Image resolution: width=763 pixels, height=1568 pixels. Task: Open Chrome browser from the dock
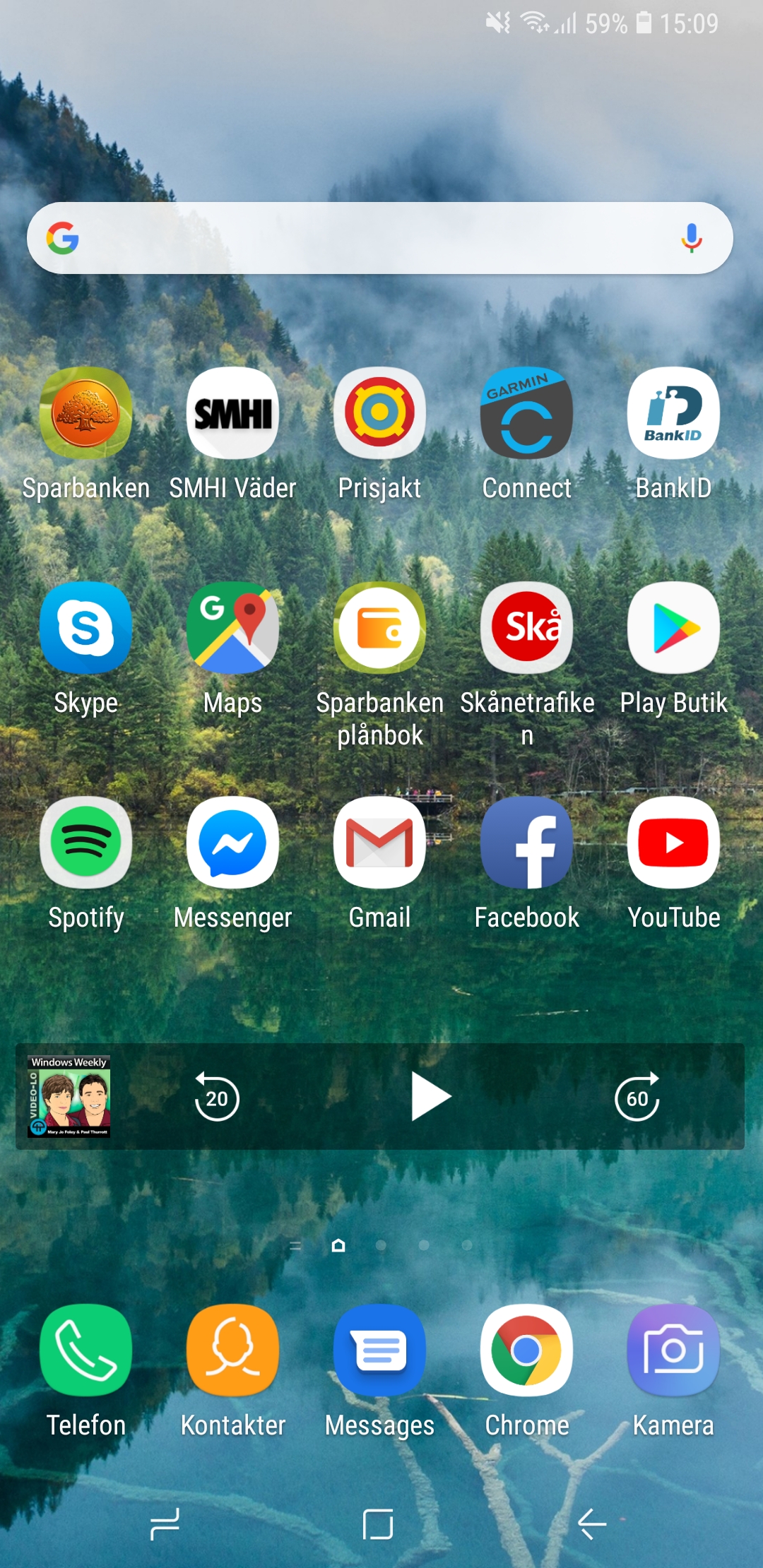(x=526, y=1350)
